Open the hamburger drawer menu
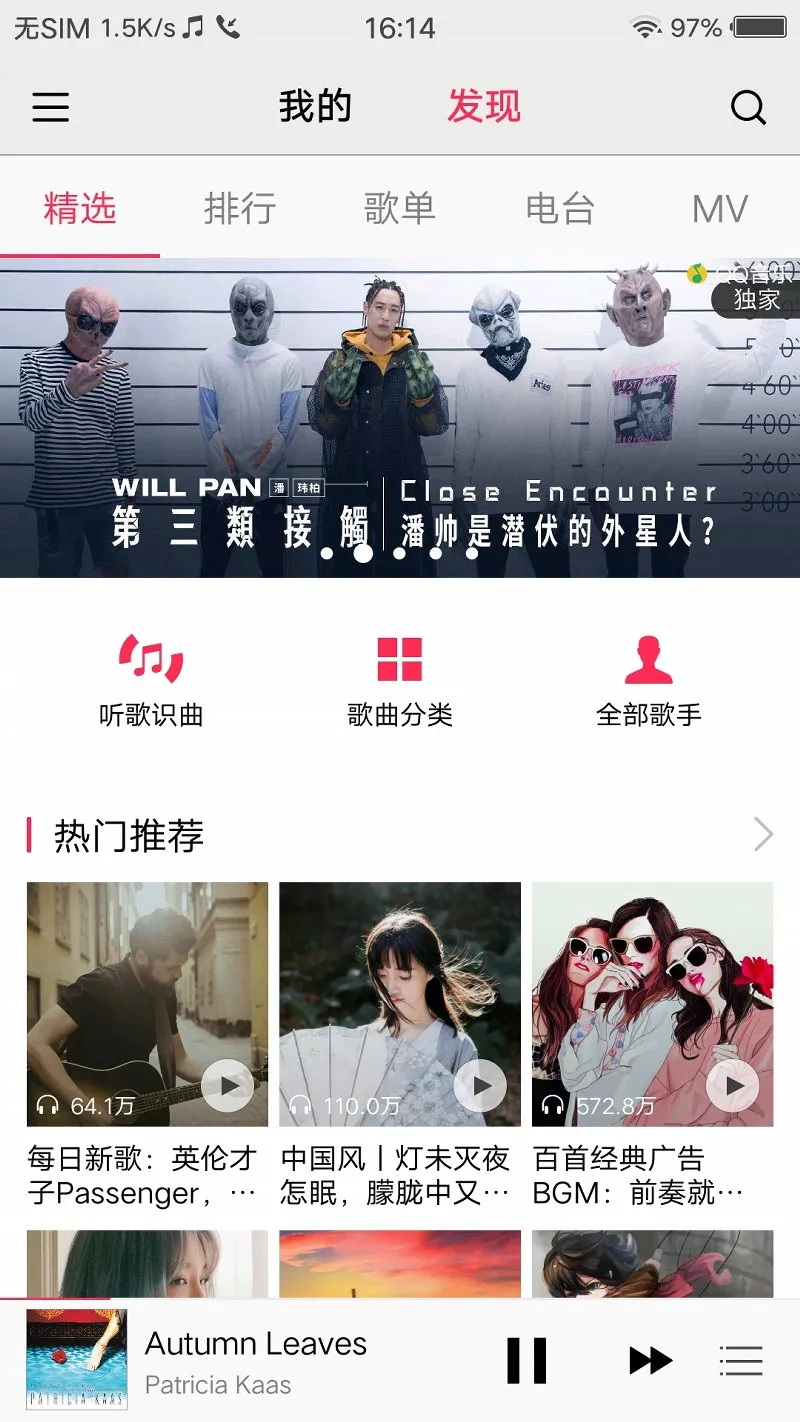 click(x=51, y=107)
